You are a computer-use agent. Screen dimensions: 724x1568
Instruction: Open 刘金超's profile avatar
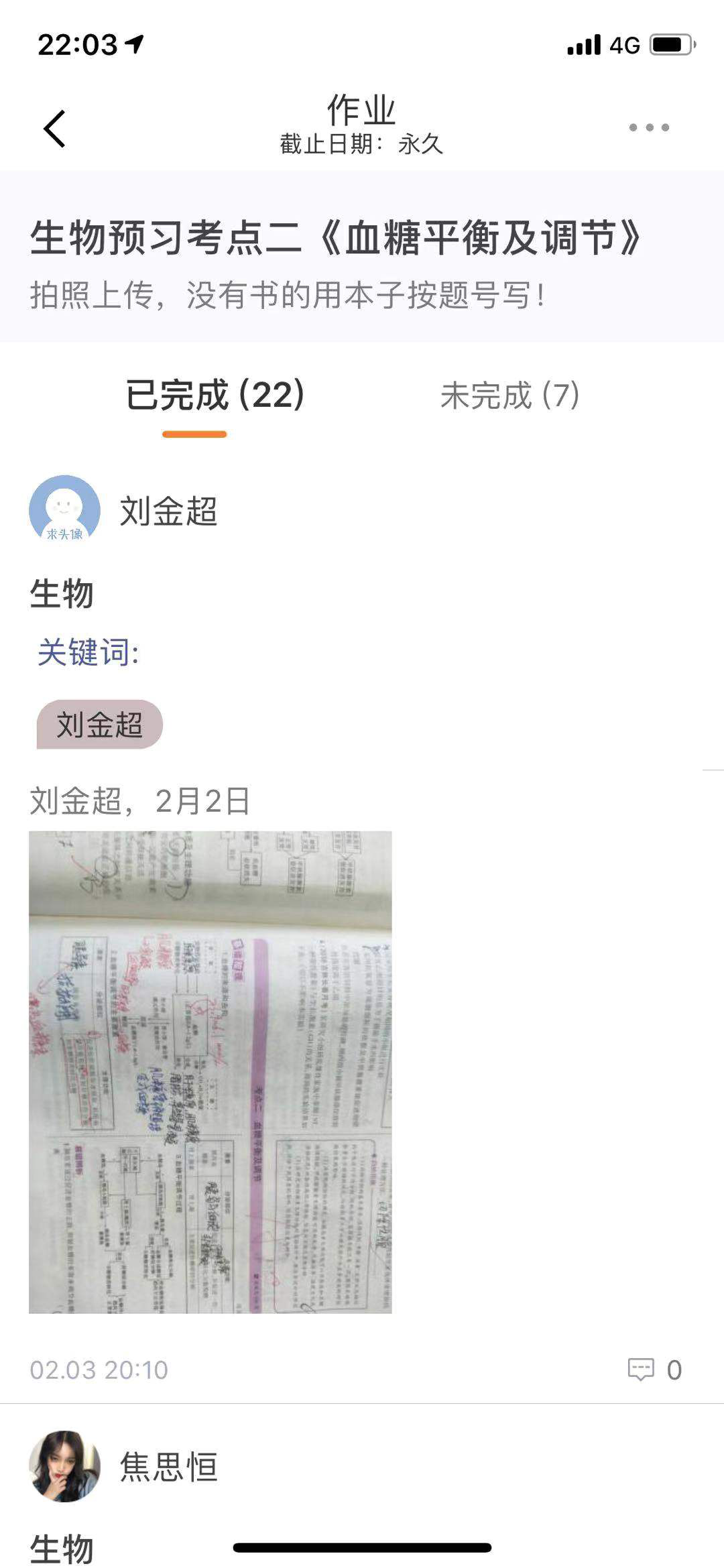(x=64, y=510)
